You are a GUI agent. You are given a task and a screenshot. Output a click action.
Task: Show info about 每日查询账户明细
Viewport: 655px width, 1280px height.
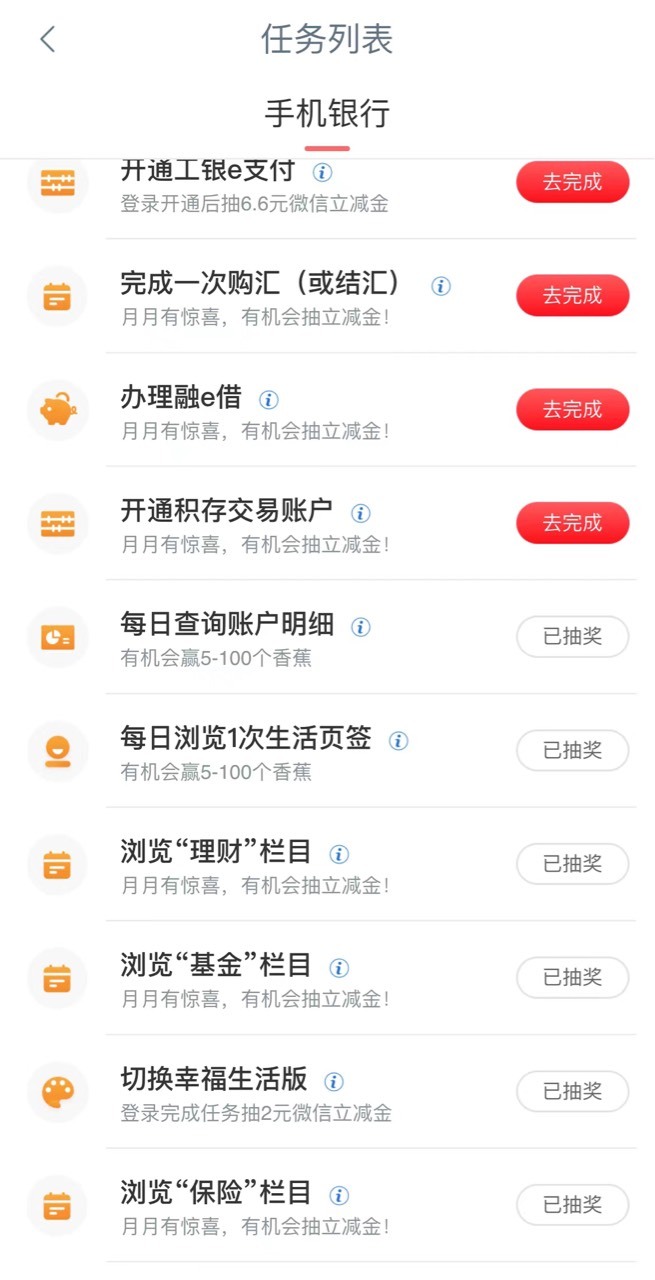pos(361,627)
